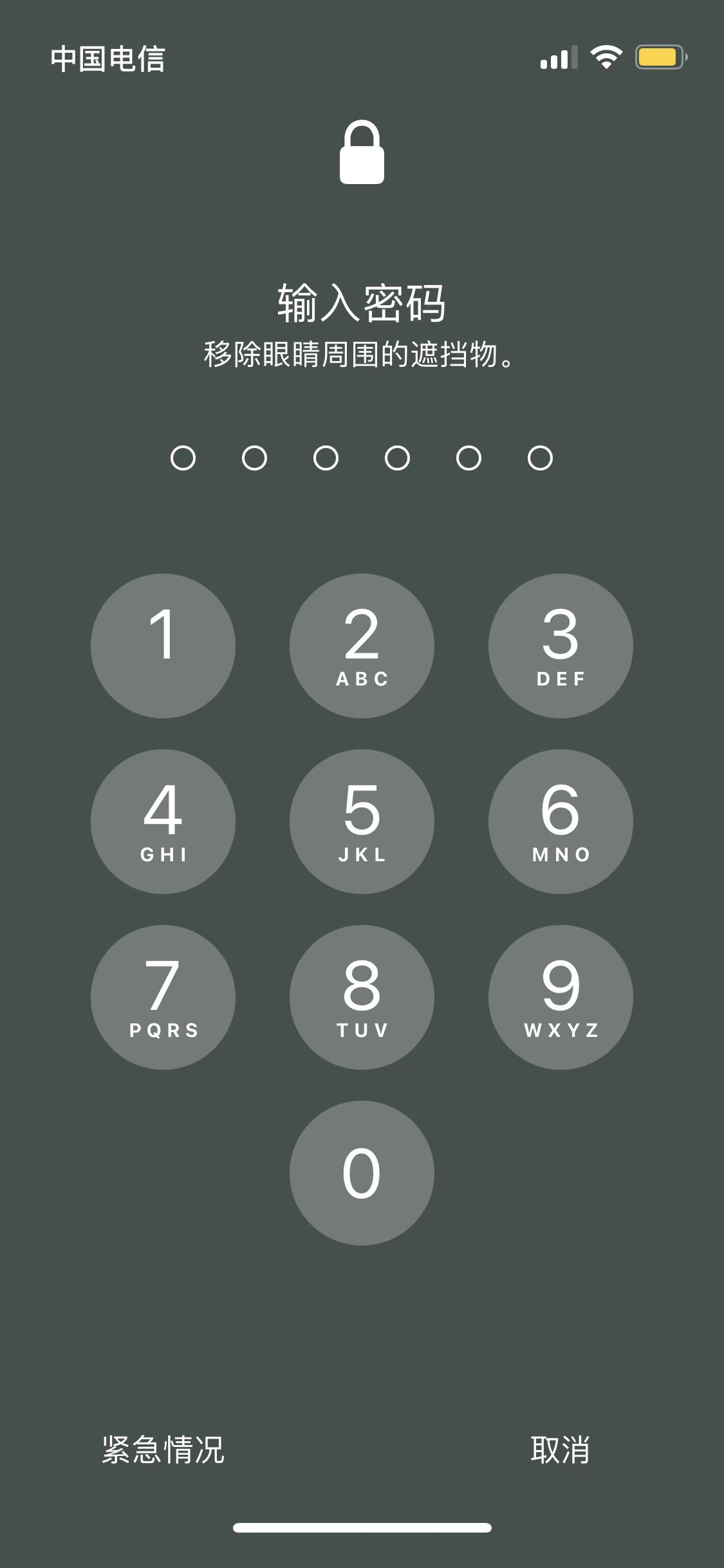The height and width of the screenshot is (1568, 724).
Task: Open the 紧急情况 emergency option
Action: pos(163,1450)
